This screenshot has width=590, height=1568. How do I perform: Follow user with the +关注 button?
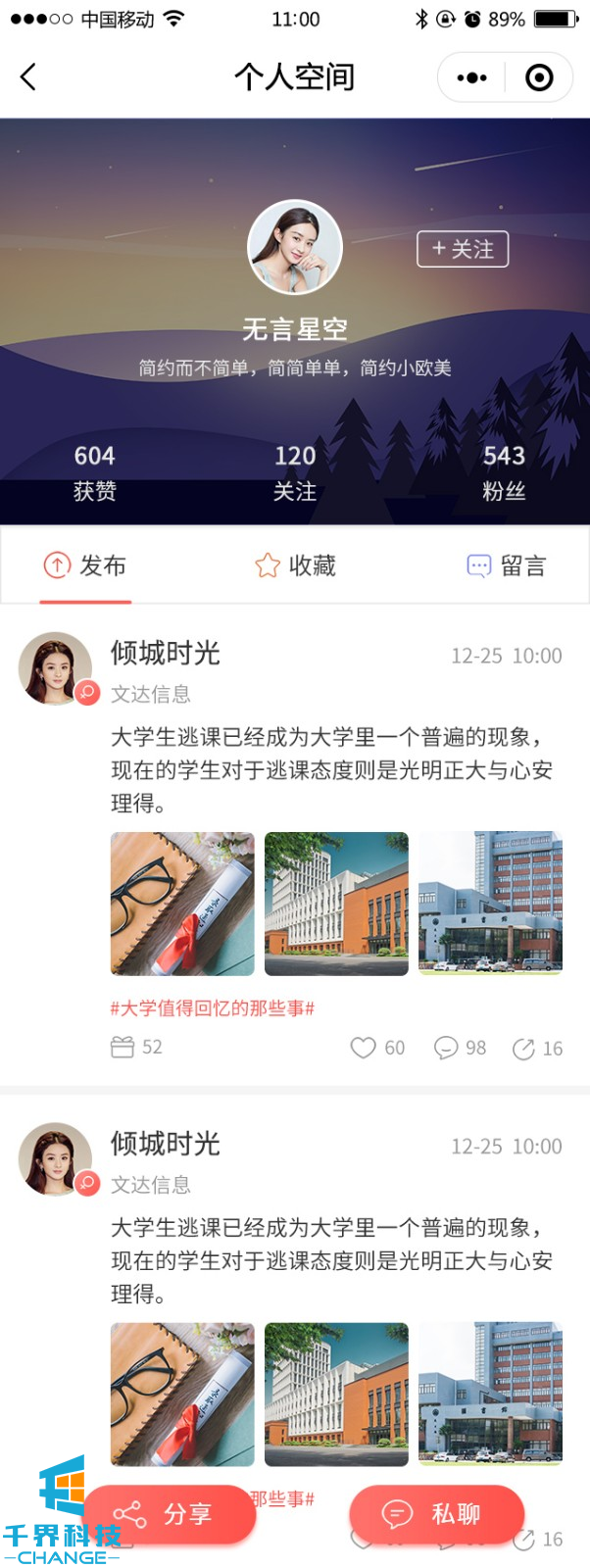[463, 249]
